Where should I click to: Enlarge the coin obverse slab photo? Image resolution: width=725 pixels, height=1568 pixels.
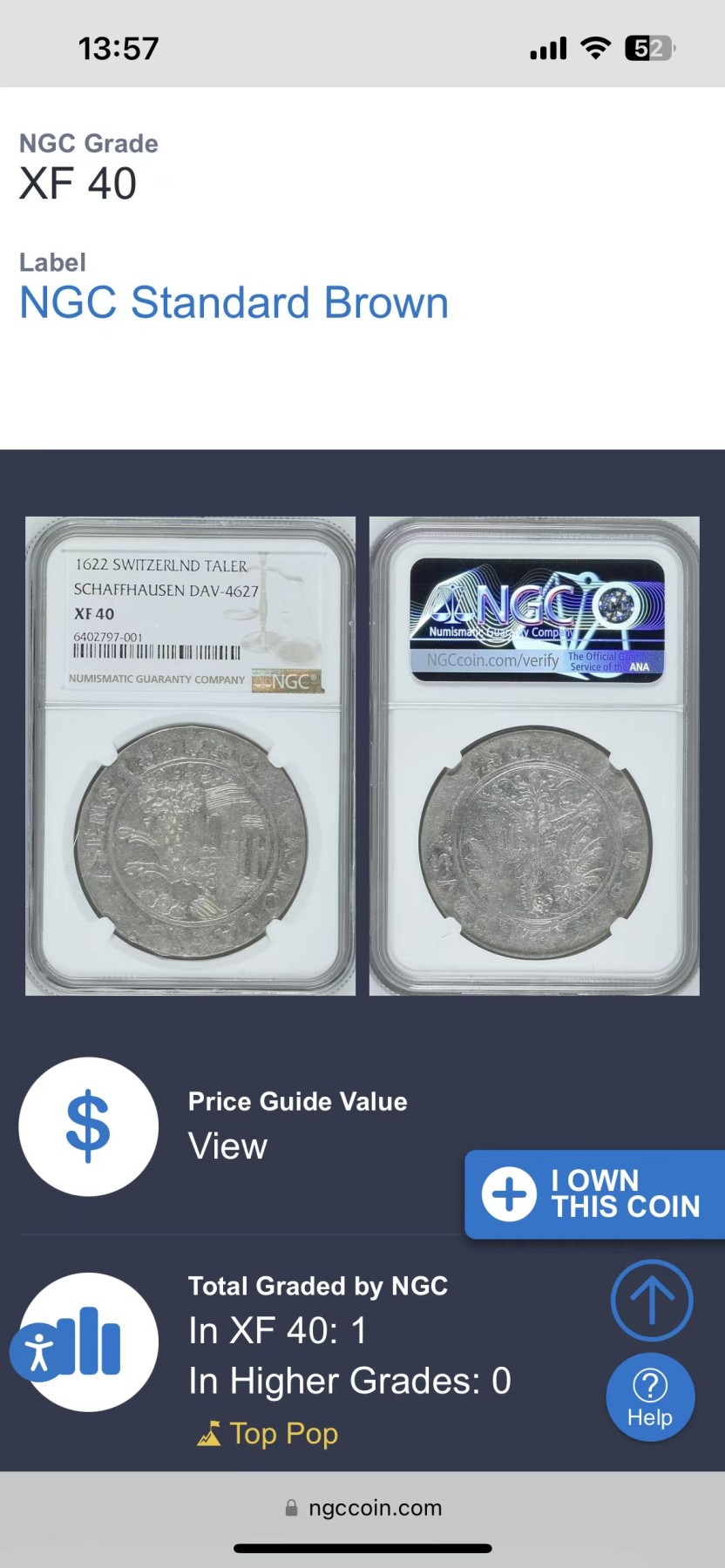pyautogui.click(x=190, y=755)
